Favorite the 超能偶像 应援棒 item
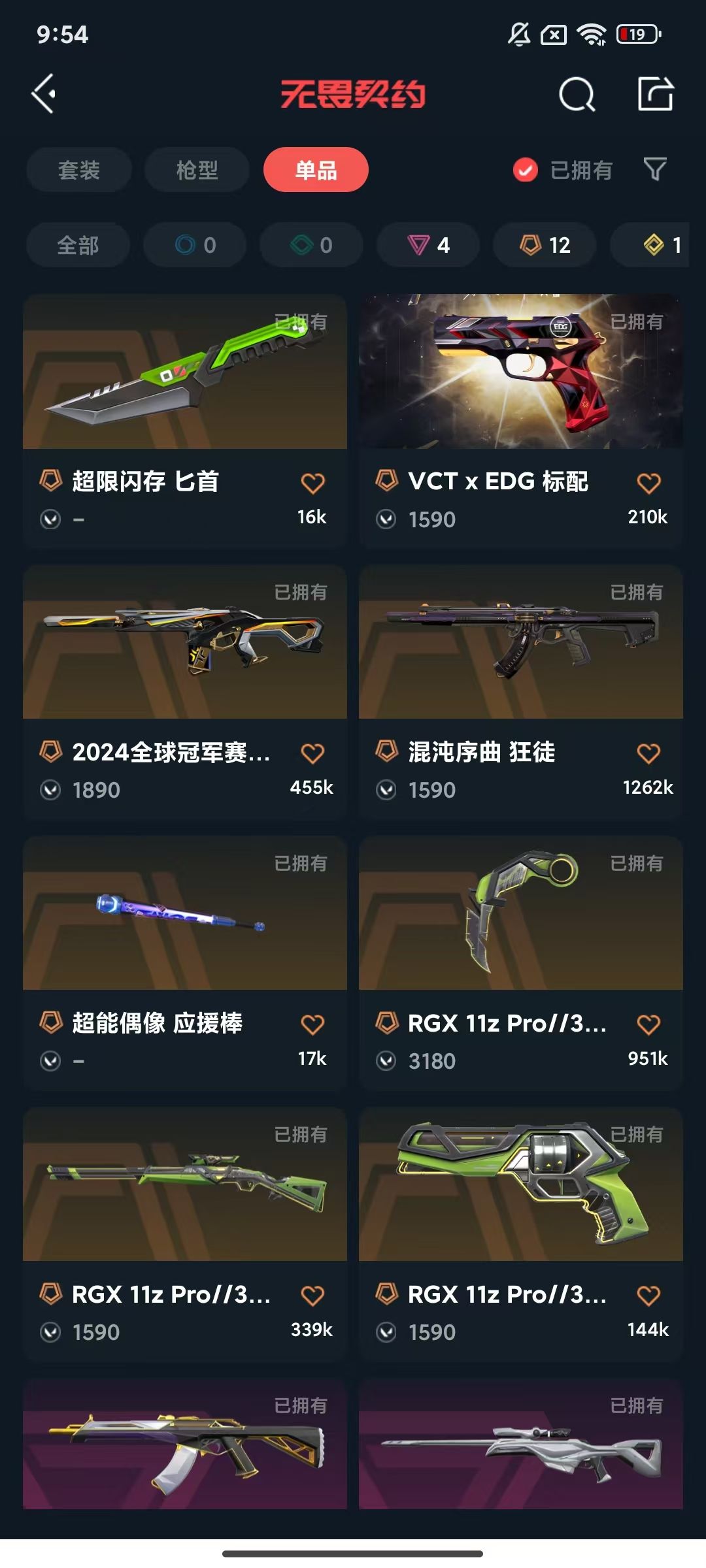Screen dimensions: 706x1568 (x=312, y=1024)
